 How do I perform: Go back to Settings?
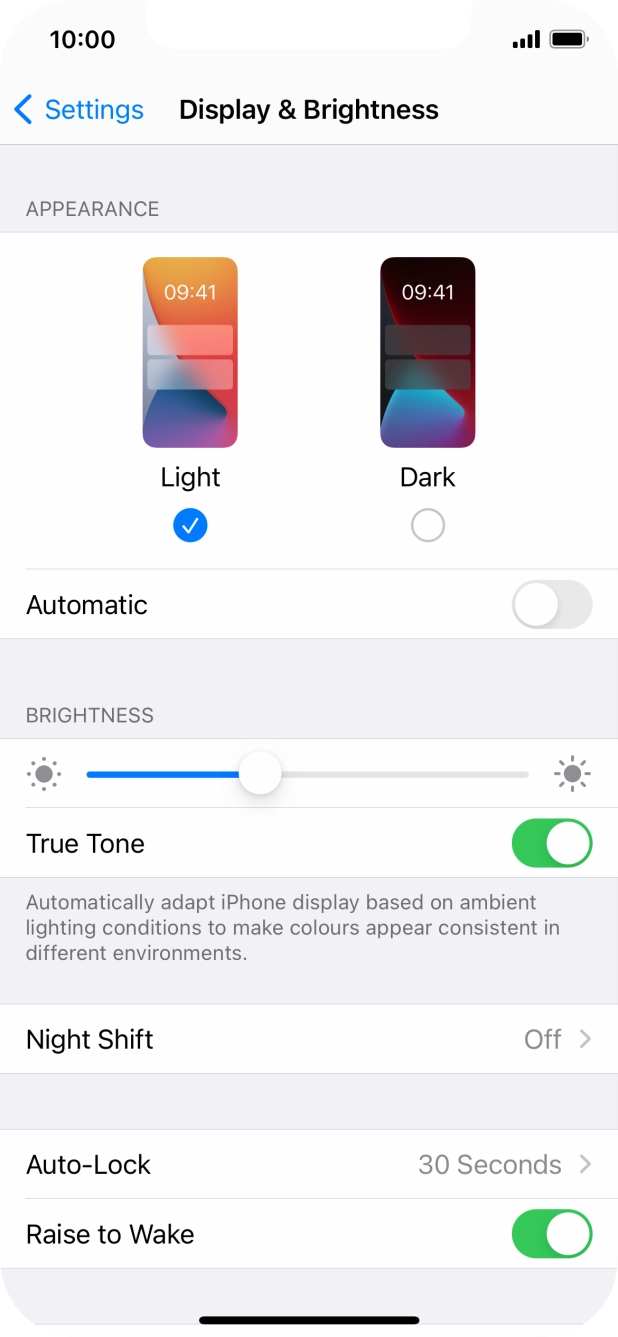(79, 109)
